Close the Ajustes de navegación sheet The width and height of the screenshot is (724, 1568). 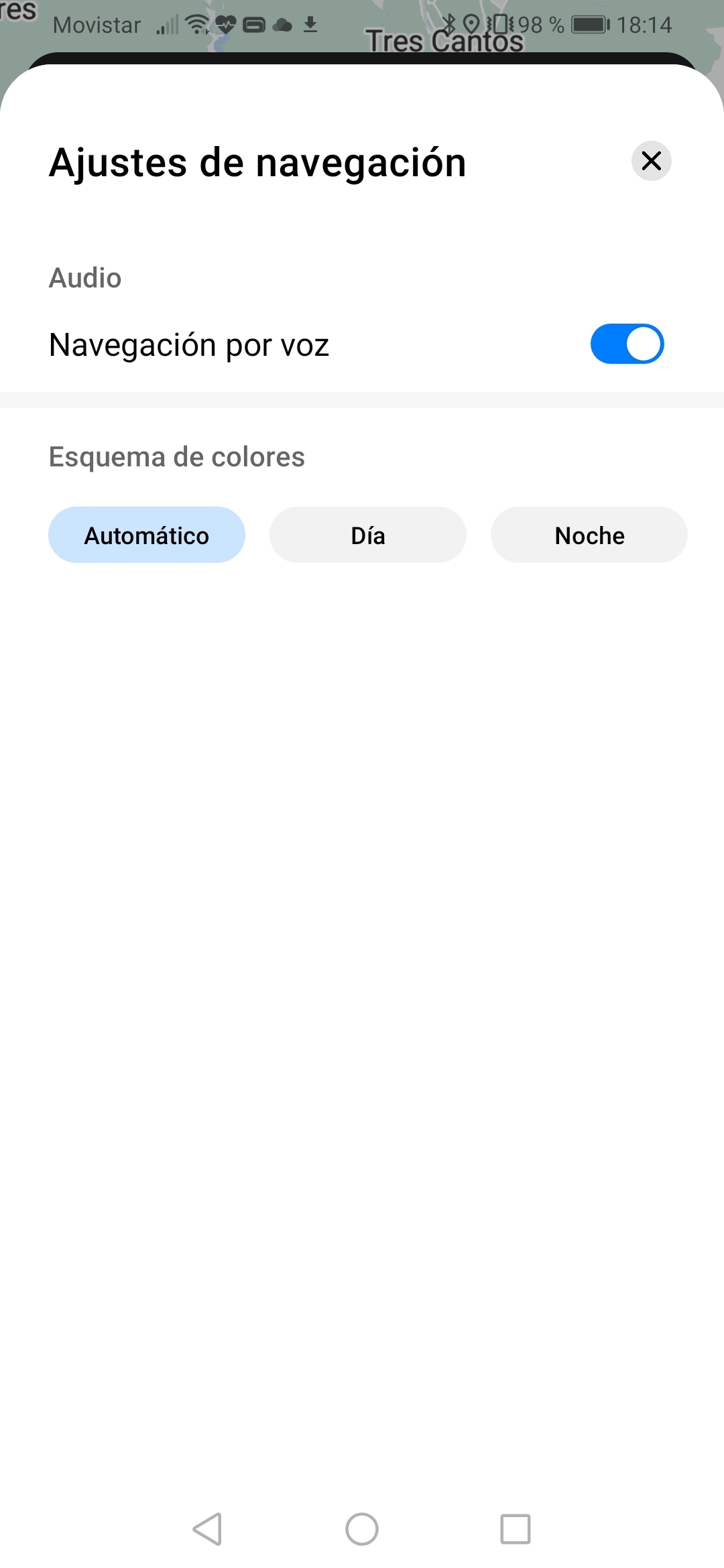click(651, 161)
